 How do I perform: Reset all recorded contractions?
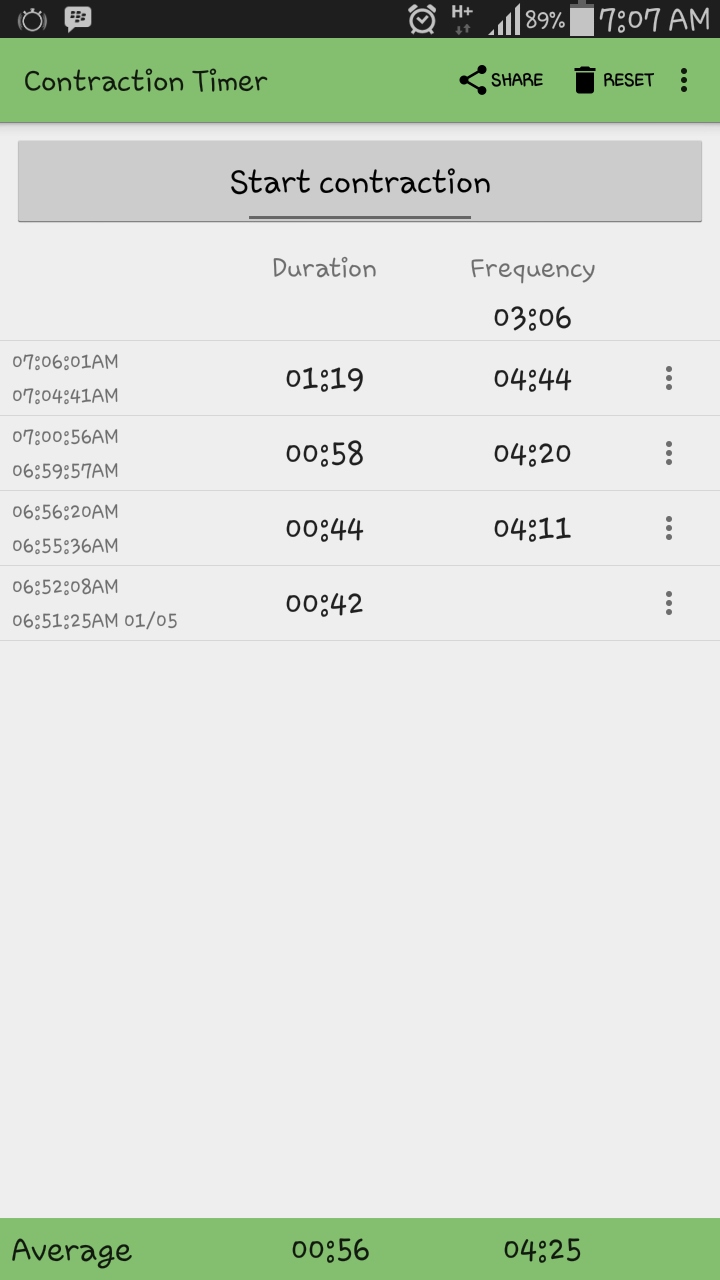tap(614, 80)
